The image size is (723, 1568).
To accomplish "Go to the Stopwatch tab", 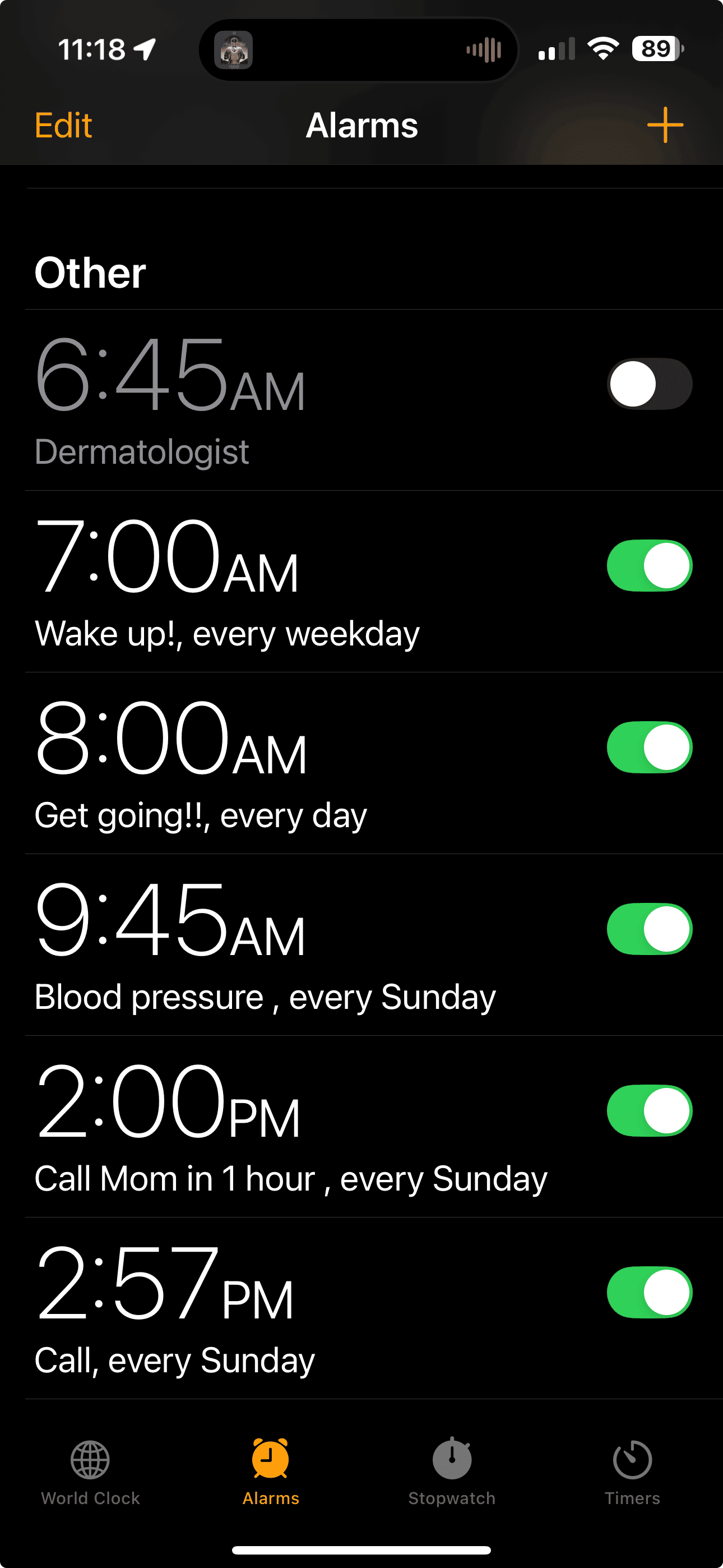I will click(452, 1470).
